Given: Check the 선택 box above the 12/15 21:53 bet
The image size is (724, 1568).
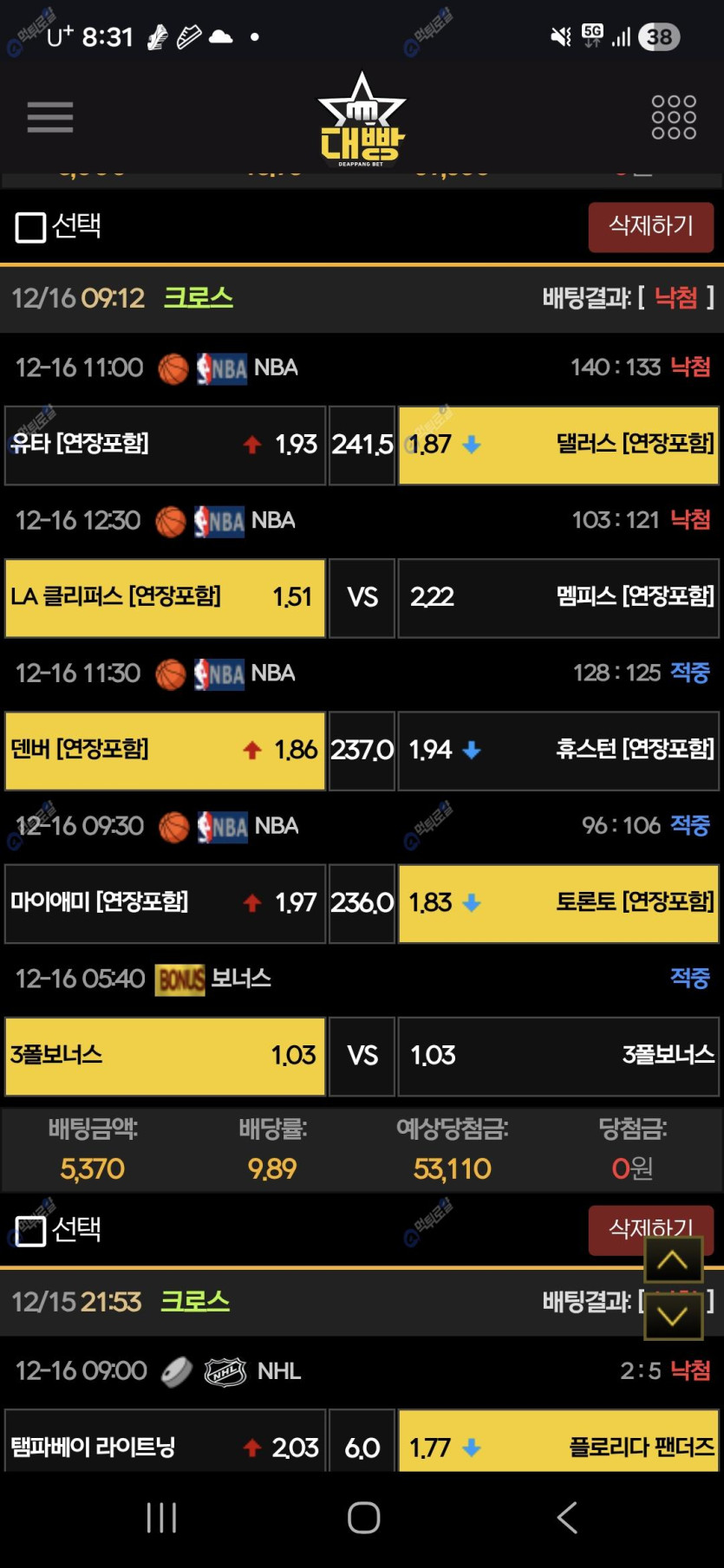Looking at the screenshot, I should (31, 1231).
